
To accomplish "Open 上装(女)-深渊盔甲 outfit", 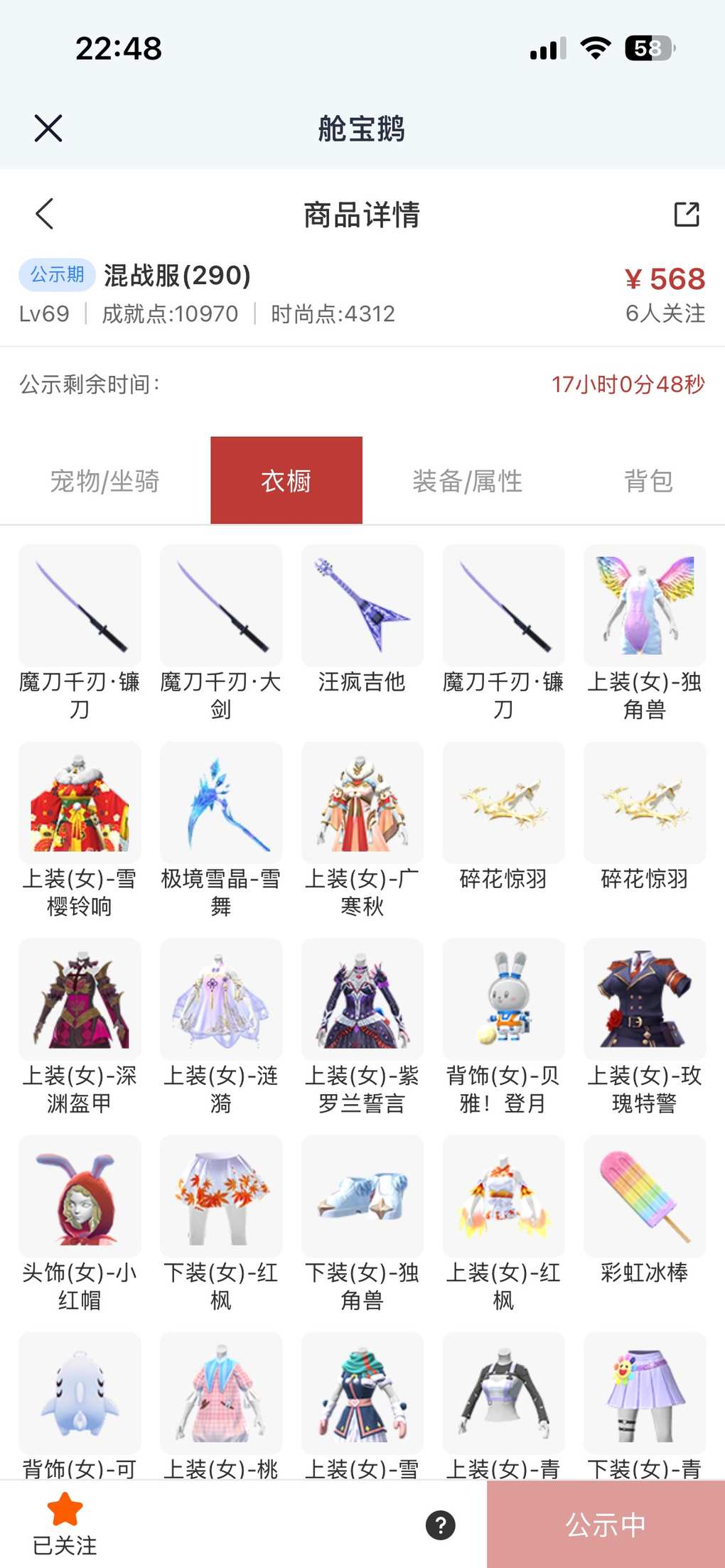I will point(80,1000).
